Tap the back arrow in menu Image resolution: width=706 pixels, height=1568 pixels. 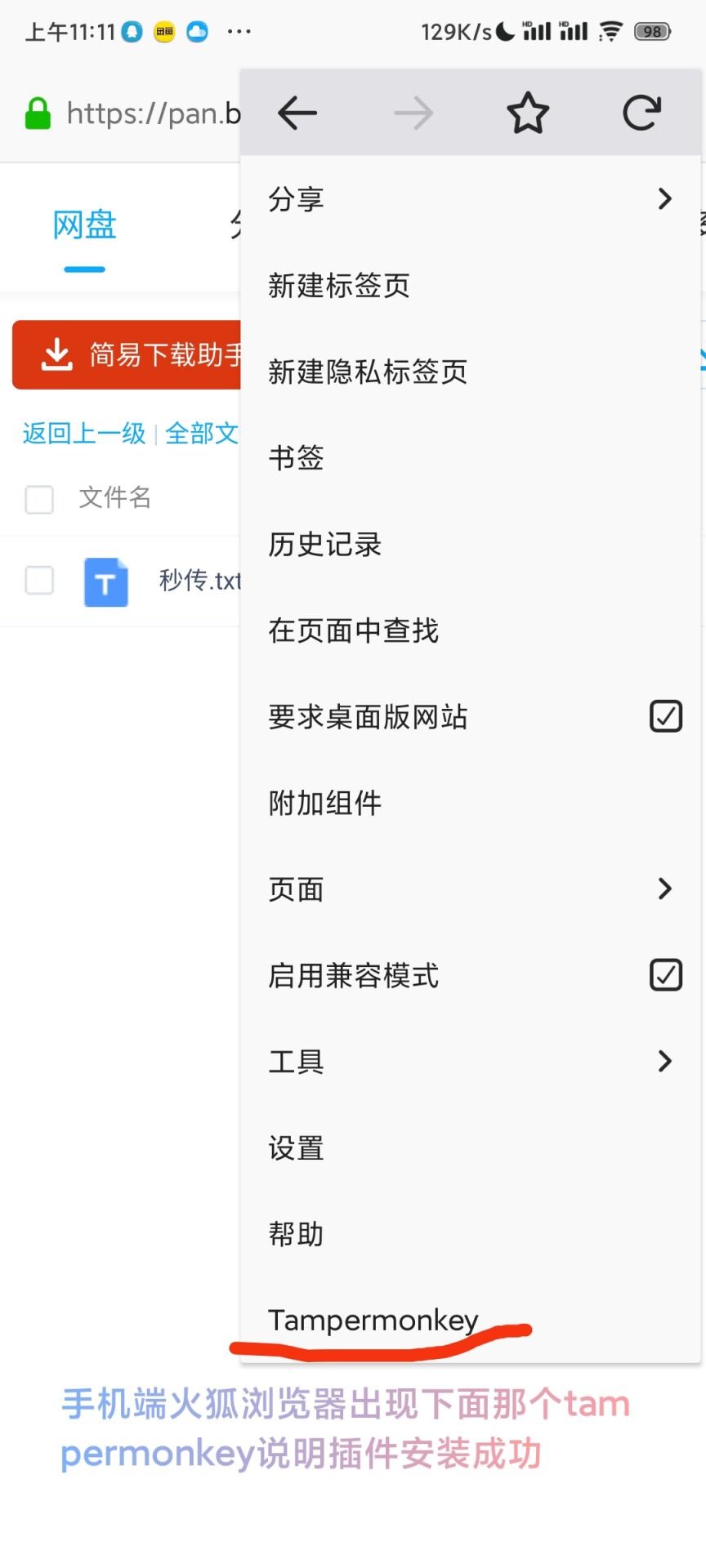click(297, 113)
